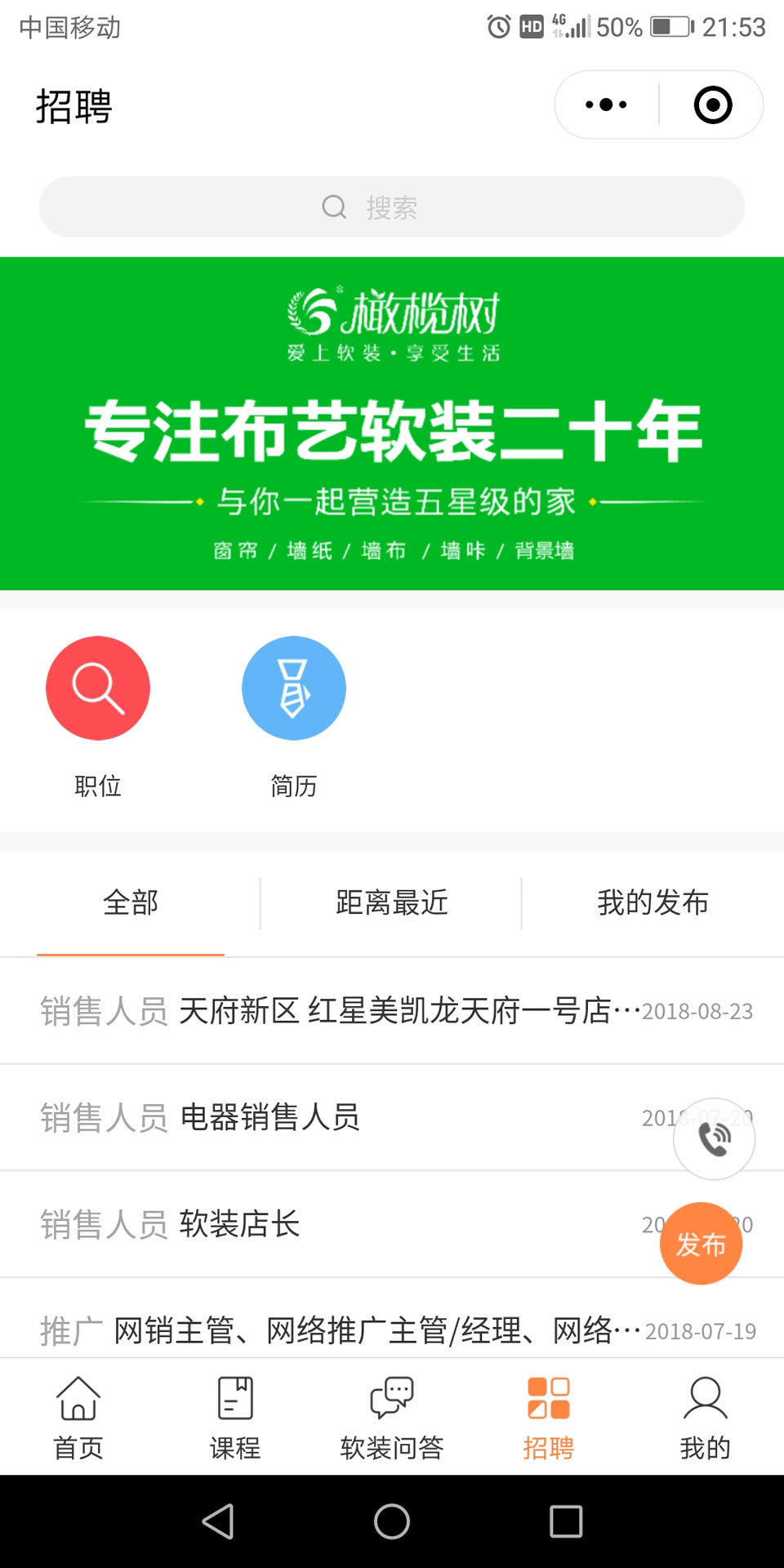Tap the 搜索 search box
The height and width of the screenshot is (1568, 784).
click(x=392, y=207)
